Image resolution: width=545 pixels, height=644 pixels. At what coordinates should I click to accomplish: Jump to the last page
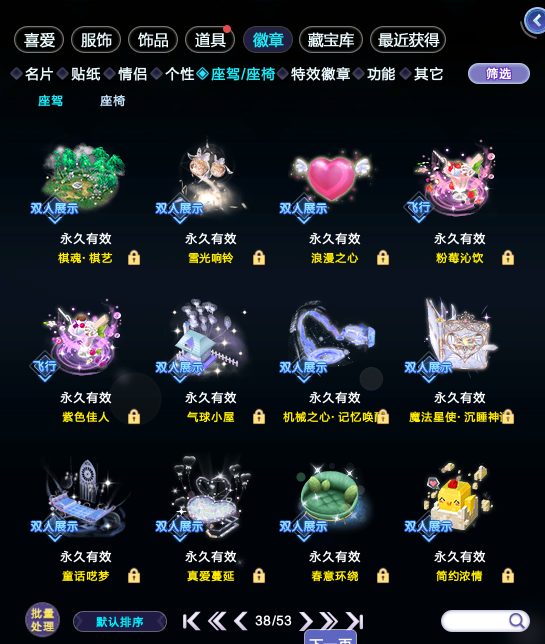(x=354, y=621)
